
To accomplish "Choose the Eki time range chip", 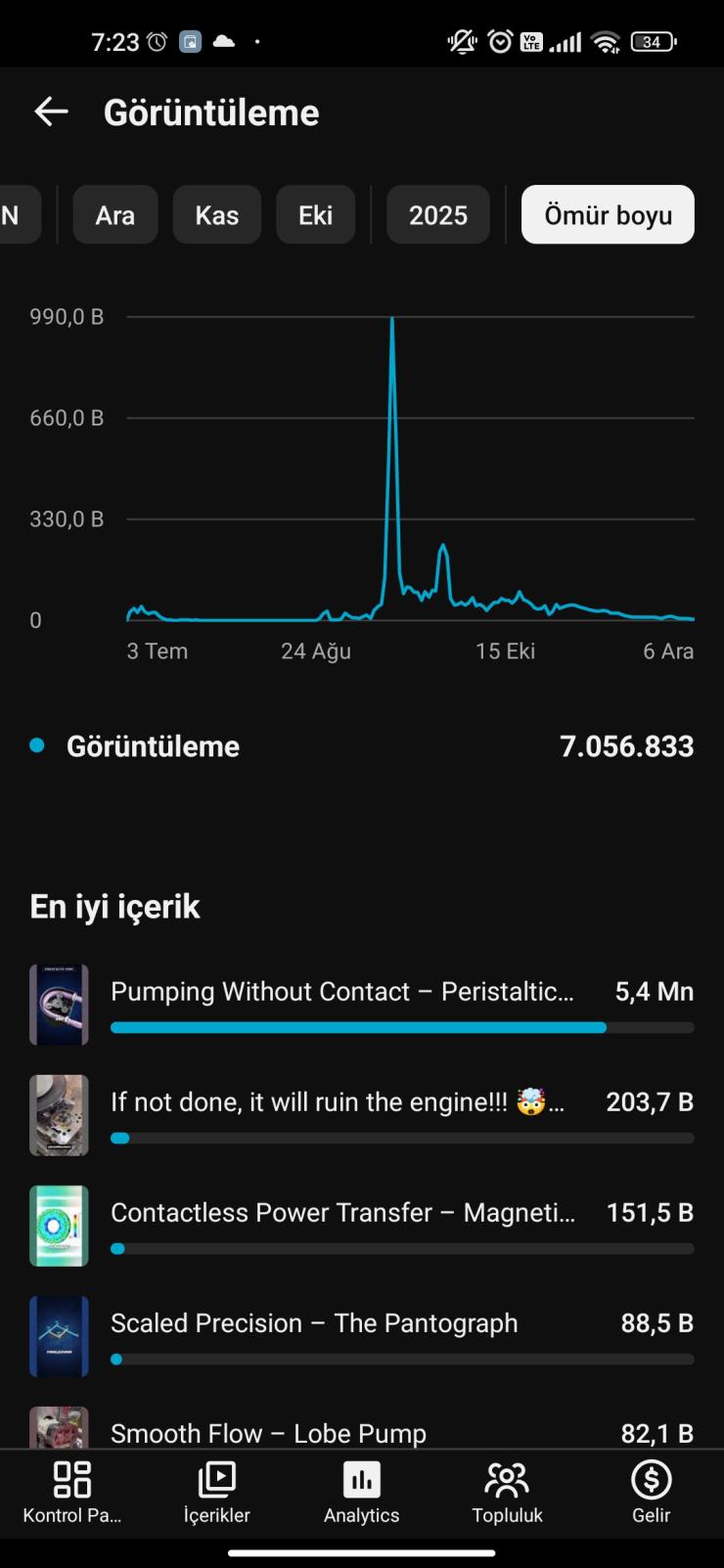I will pos(315,215).
